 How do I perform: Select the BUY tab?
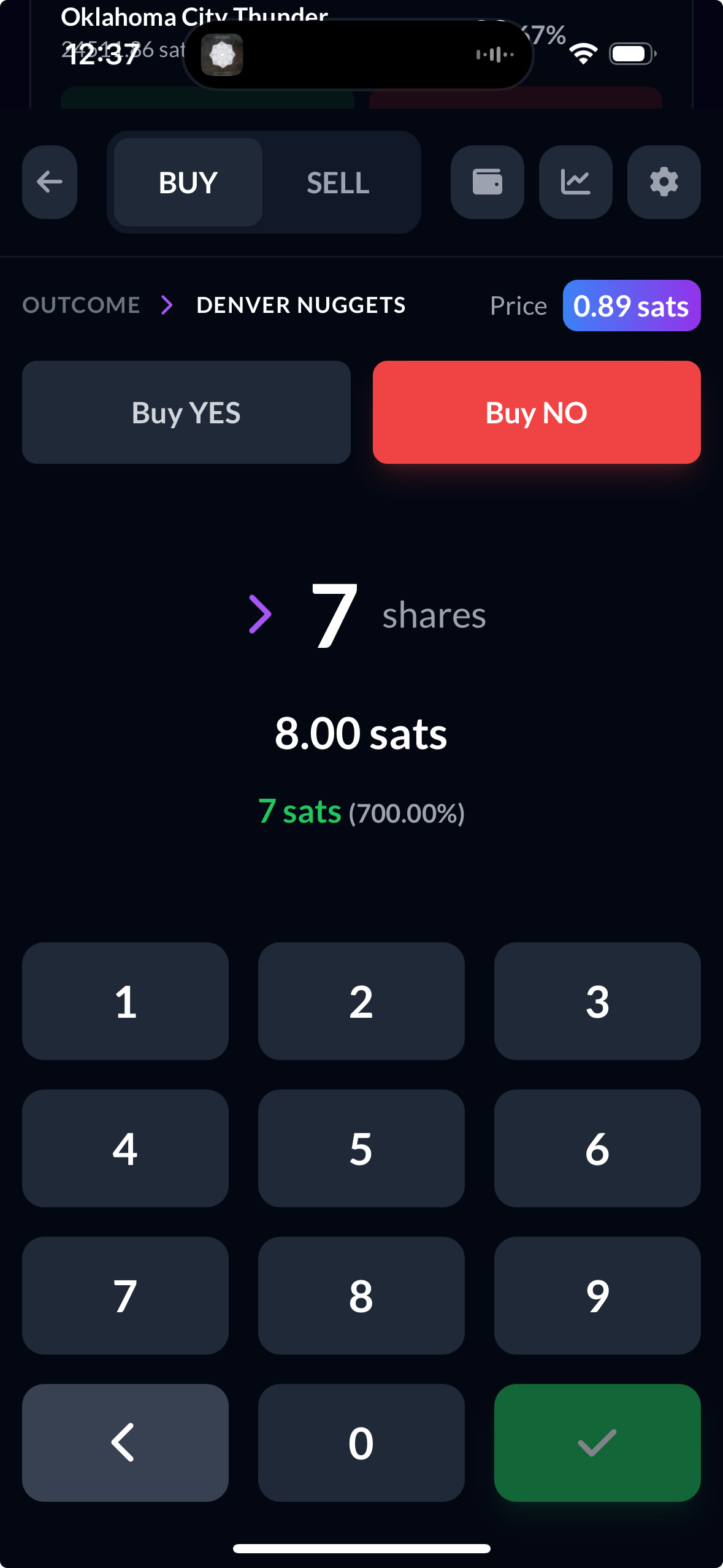pos(188,182)
